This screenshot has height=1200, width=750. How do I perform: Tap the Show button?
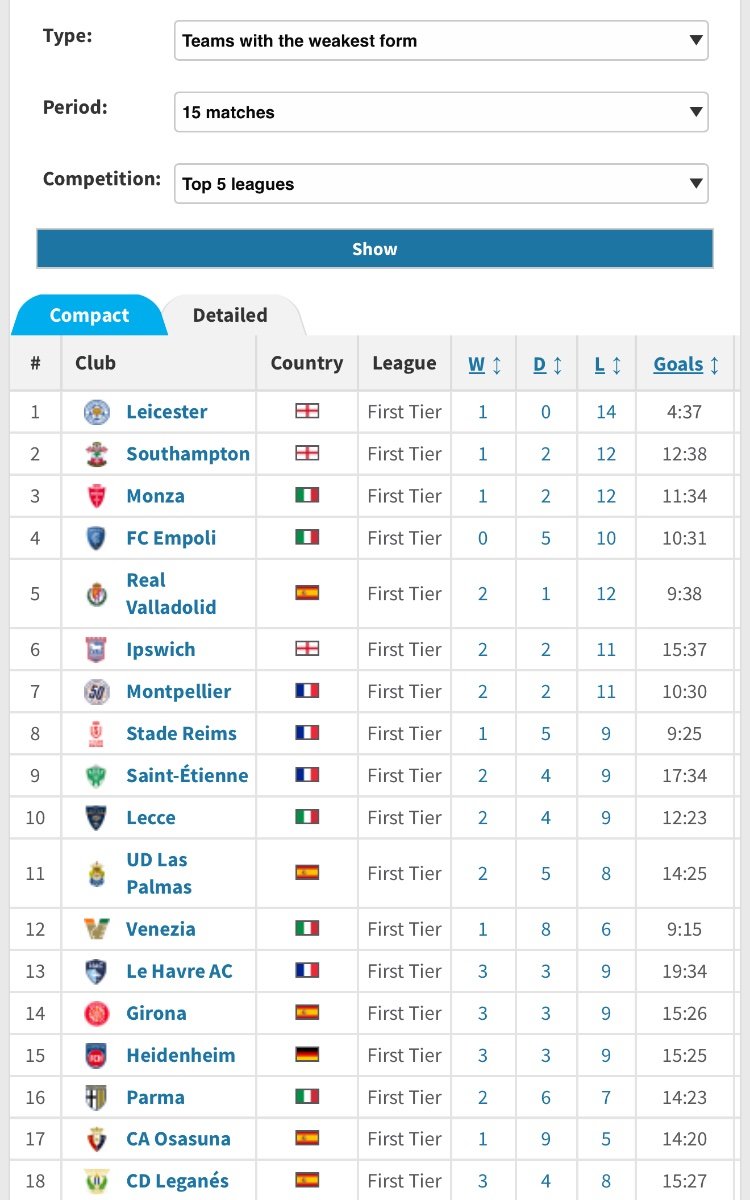(375, 249)
